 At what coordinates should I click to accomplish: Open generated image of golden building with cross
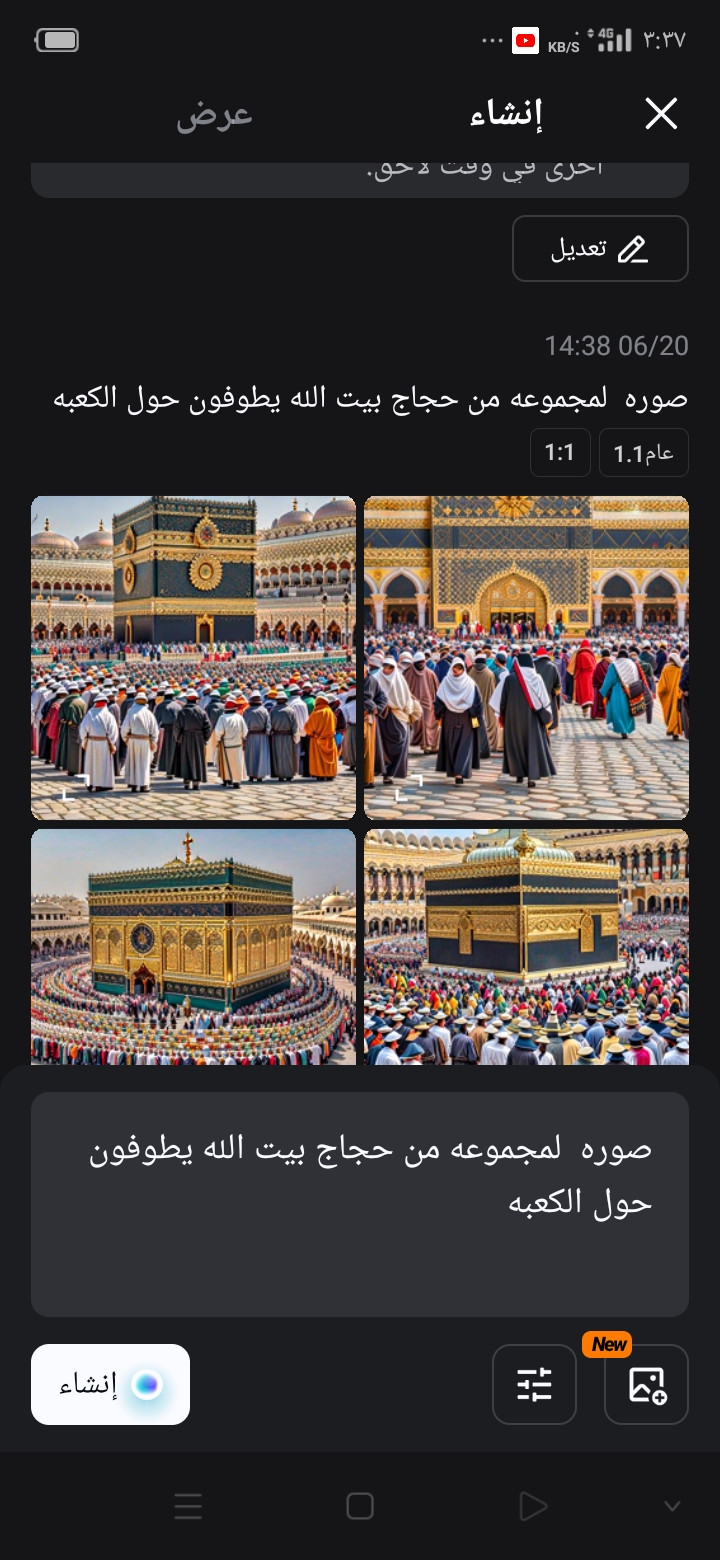pyautogui.click(x=193, y=946)
